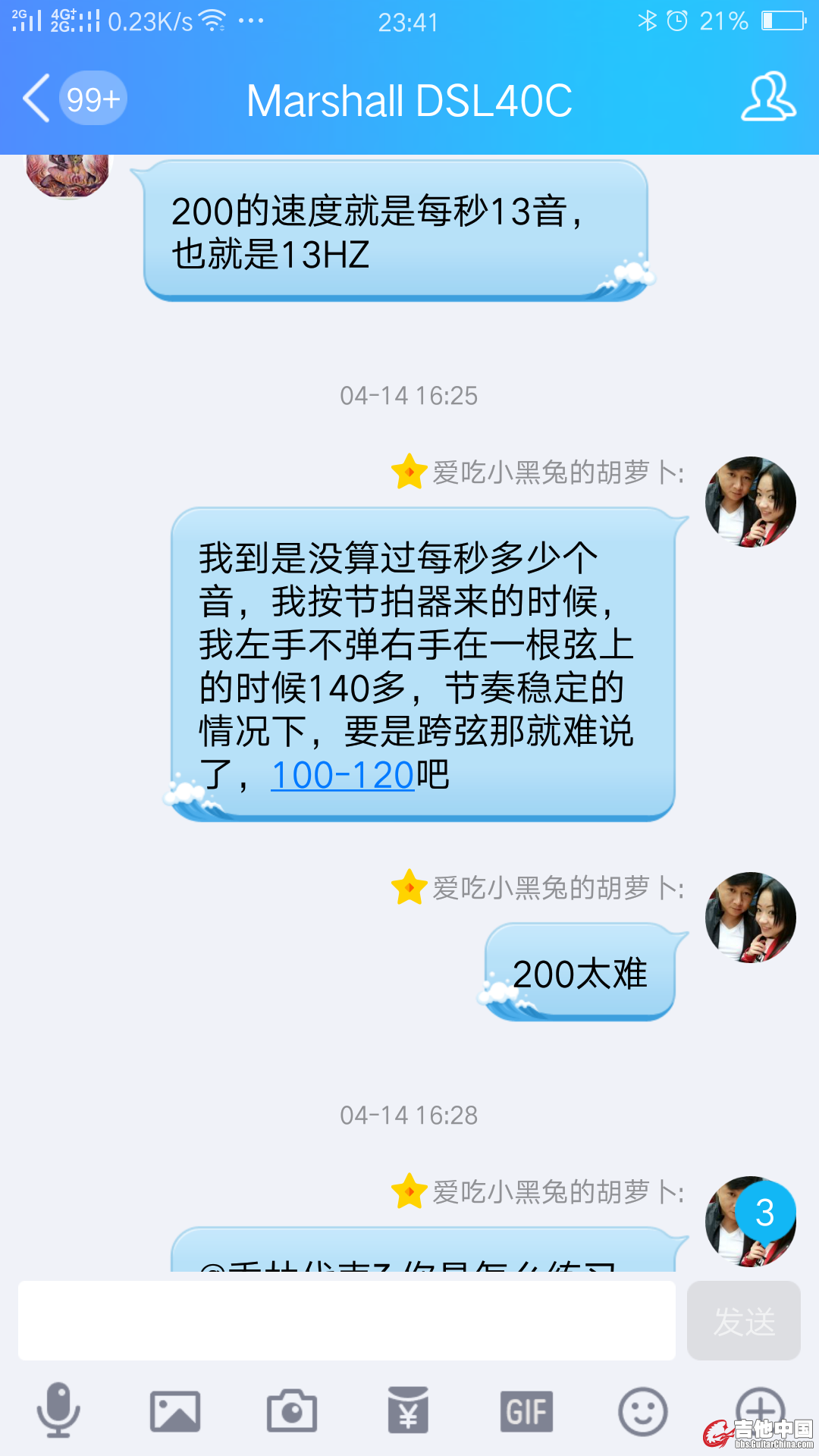Record a voice message with microphone
819x1456 pixels.
[58, 1410]
